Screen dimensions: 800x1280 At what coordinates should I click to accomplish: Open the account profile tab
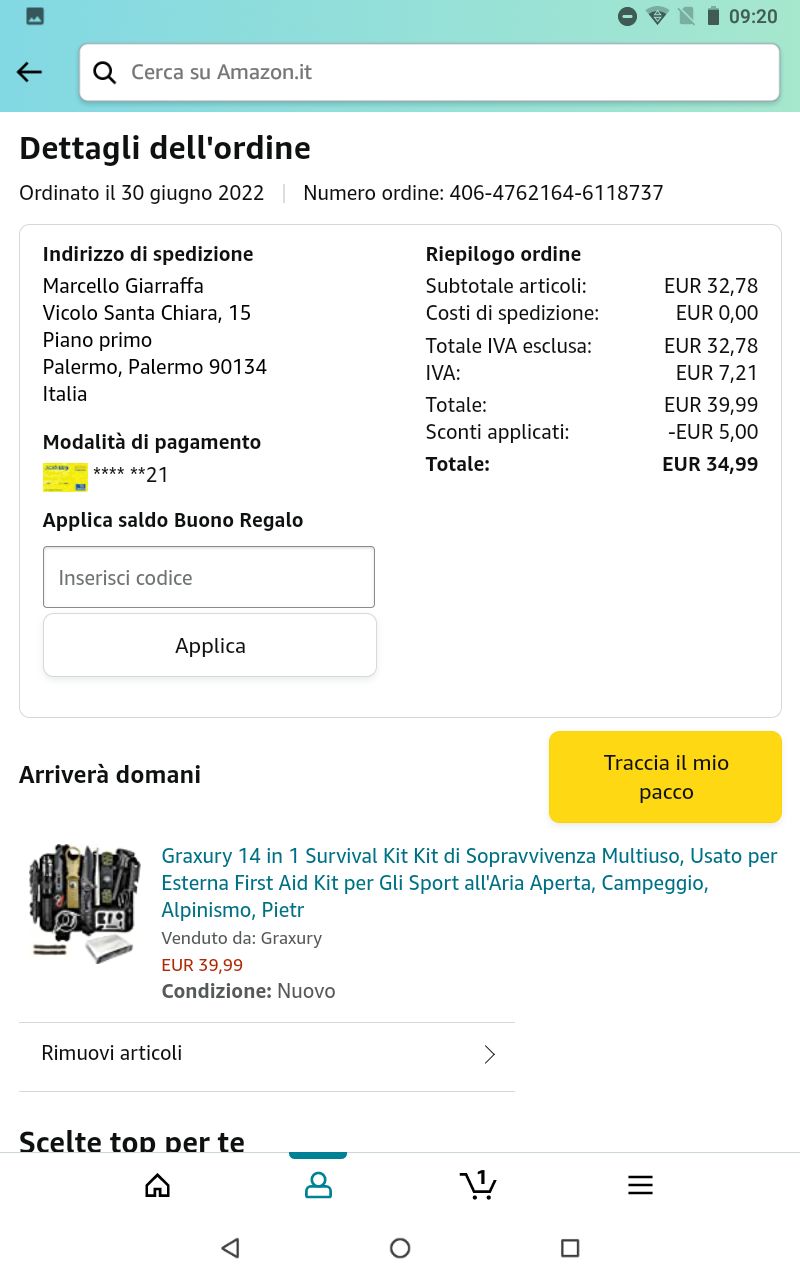318,1185
